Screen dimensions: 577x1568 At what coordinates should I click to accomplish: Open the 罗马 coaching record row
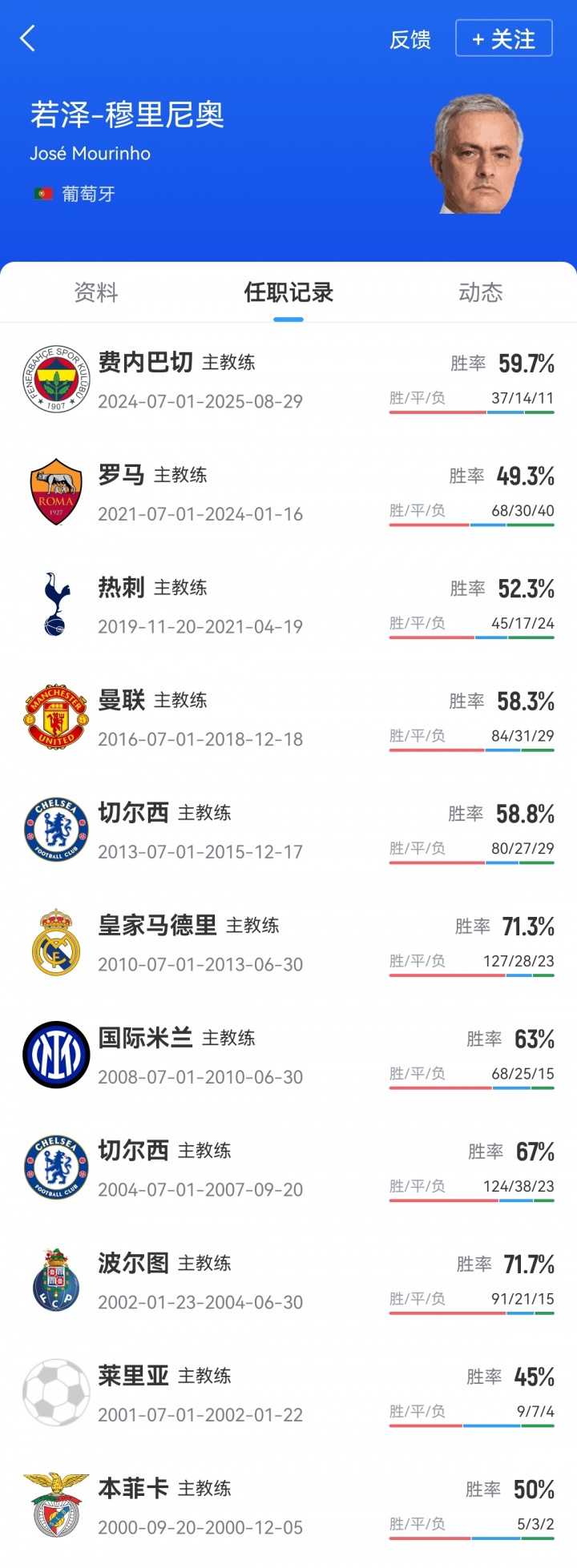(288, 493)
